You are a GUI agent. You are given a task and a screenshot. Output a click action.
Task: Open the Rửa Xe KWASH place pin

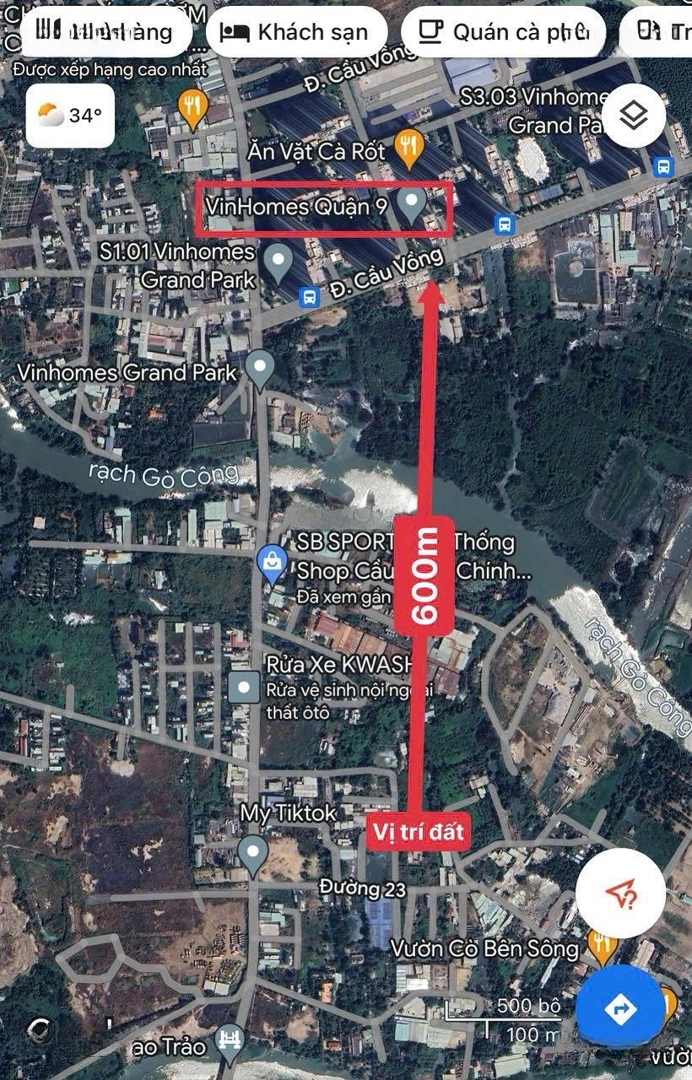click(244, 687)
